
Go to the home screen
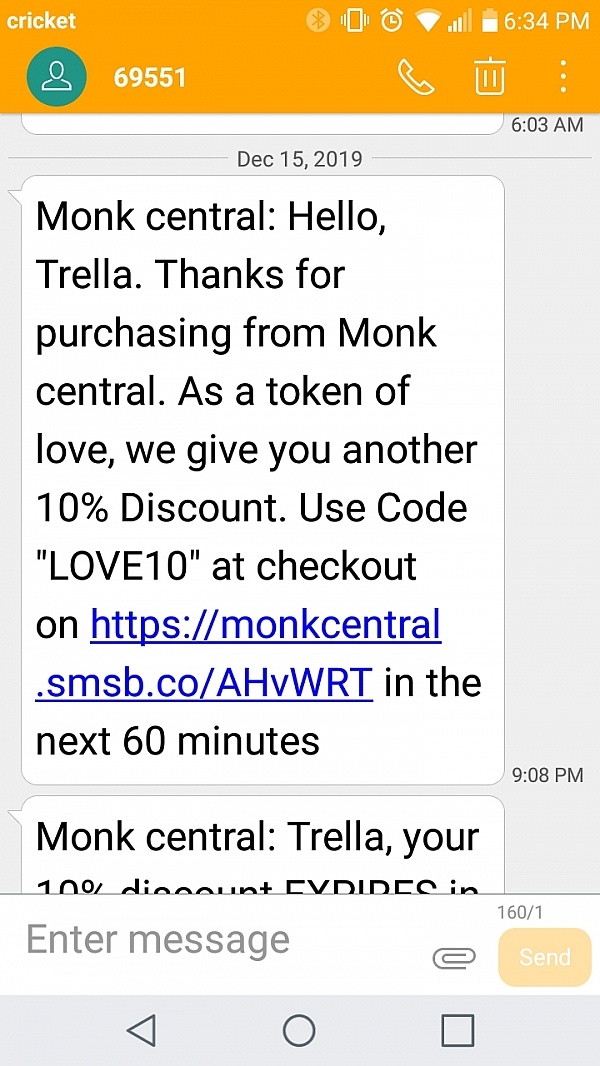click(299, 1030)
